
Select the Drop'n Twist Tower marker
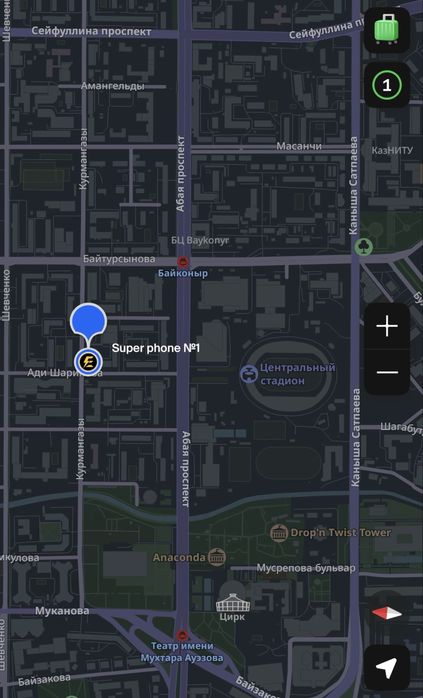[x=279, y=533]
